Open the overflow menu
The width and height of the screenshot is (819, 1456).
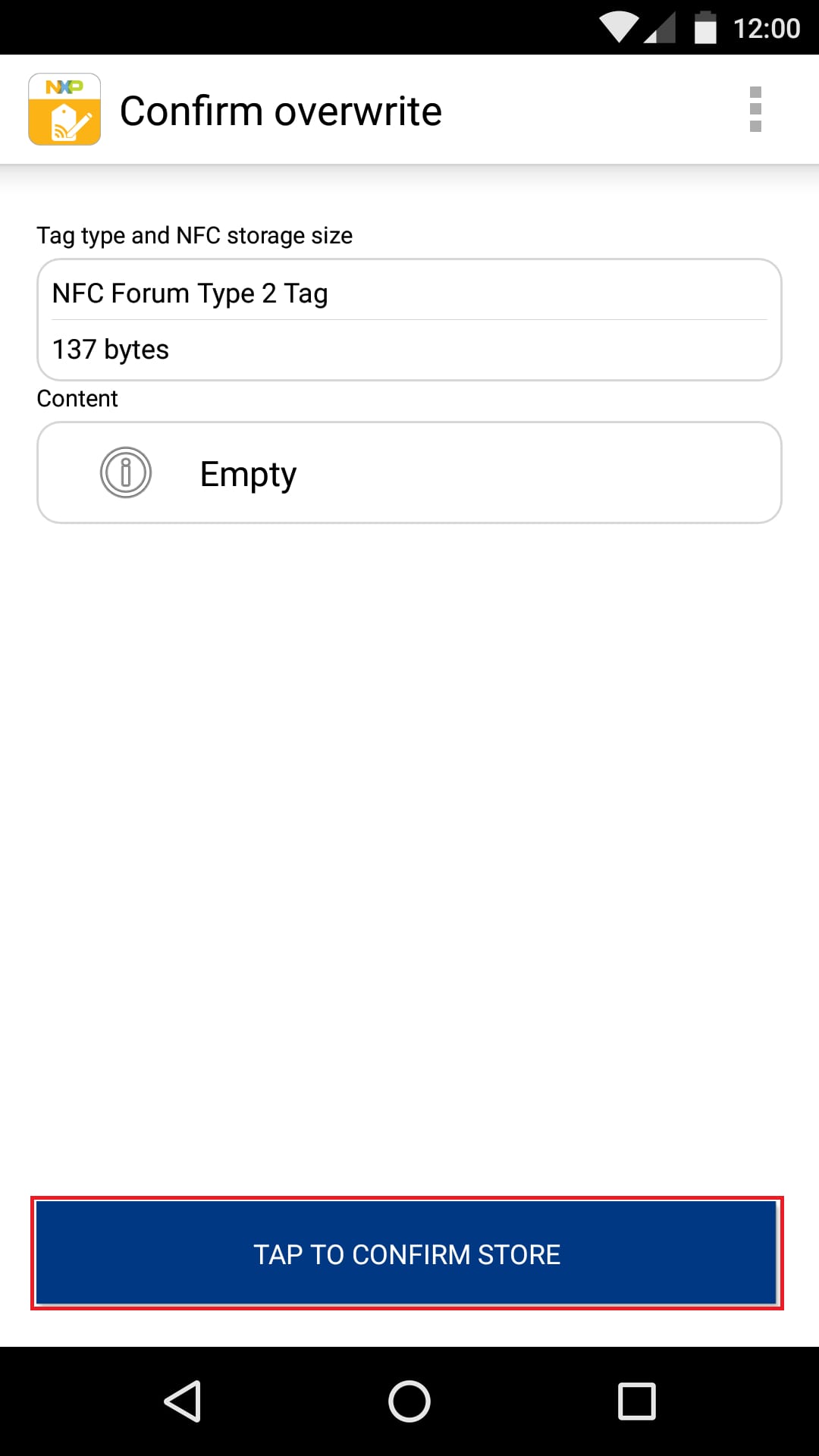coord(755,109)
